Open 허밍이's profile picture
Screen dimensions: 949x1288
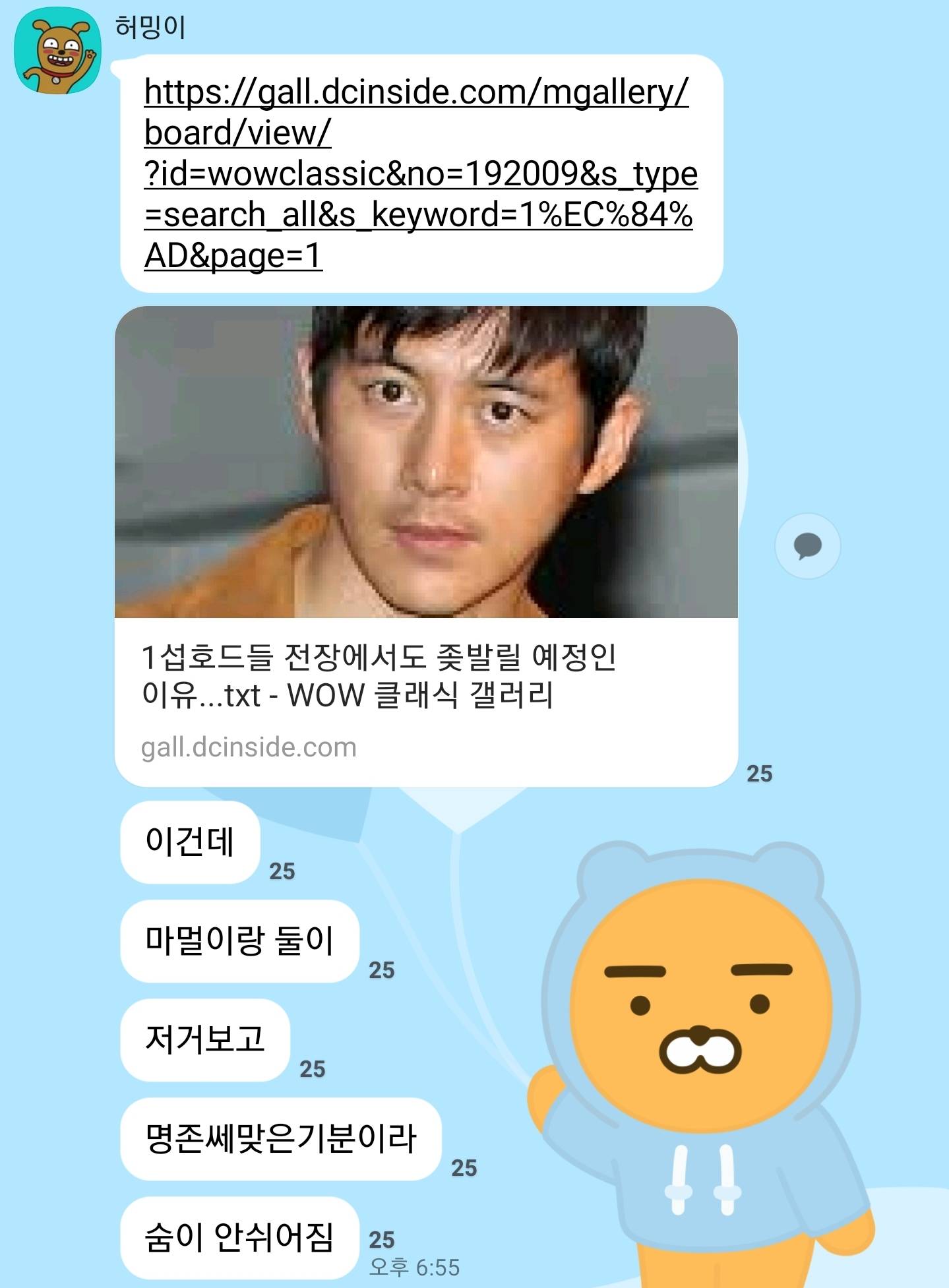coord(58,51)
